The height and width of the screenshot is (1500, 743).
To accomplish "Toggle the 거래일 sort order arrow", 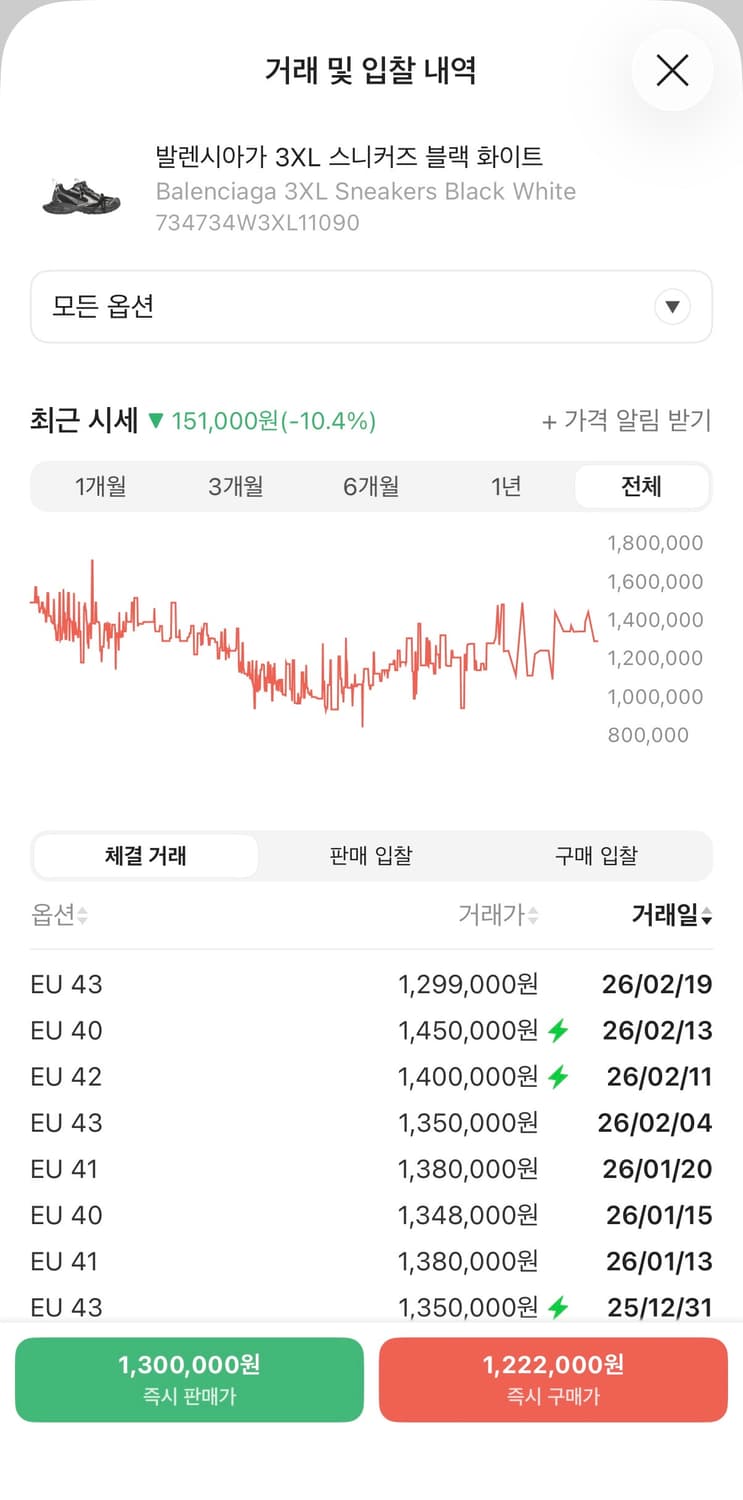I will pos(708,917).
